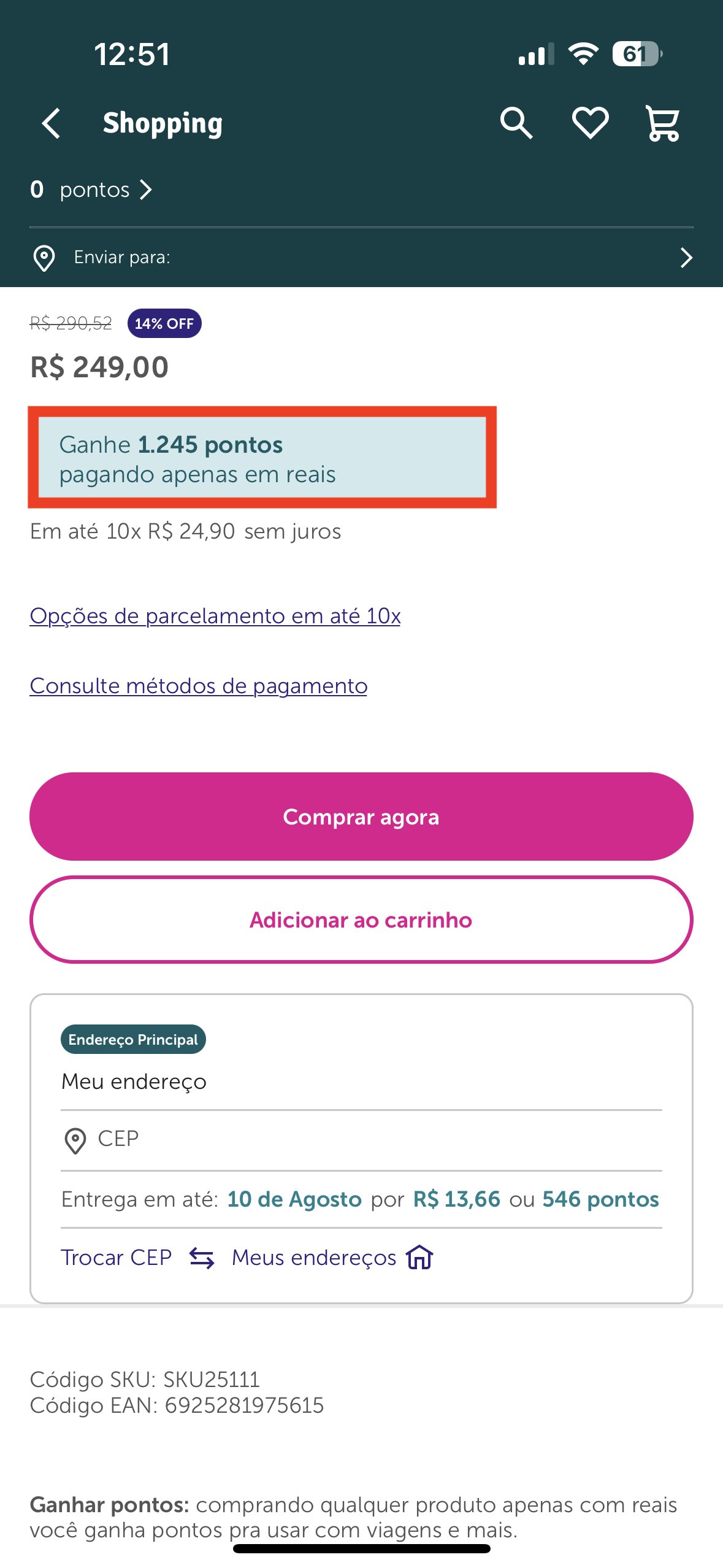This screenshot has width=723, height=1568.
Task: Tap Adicionar ao carrinho button
Action: [x=361, y=920]
